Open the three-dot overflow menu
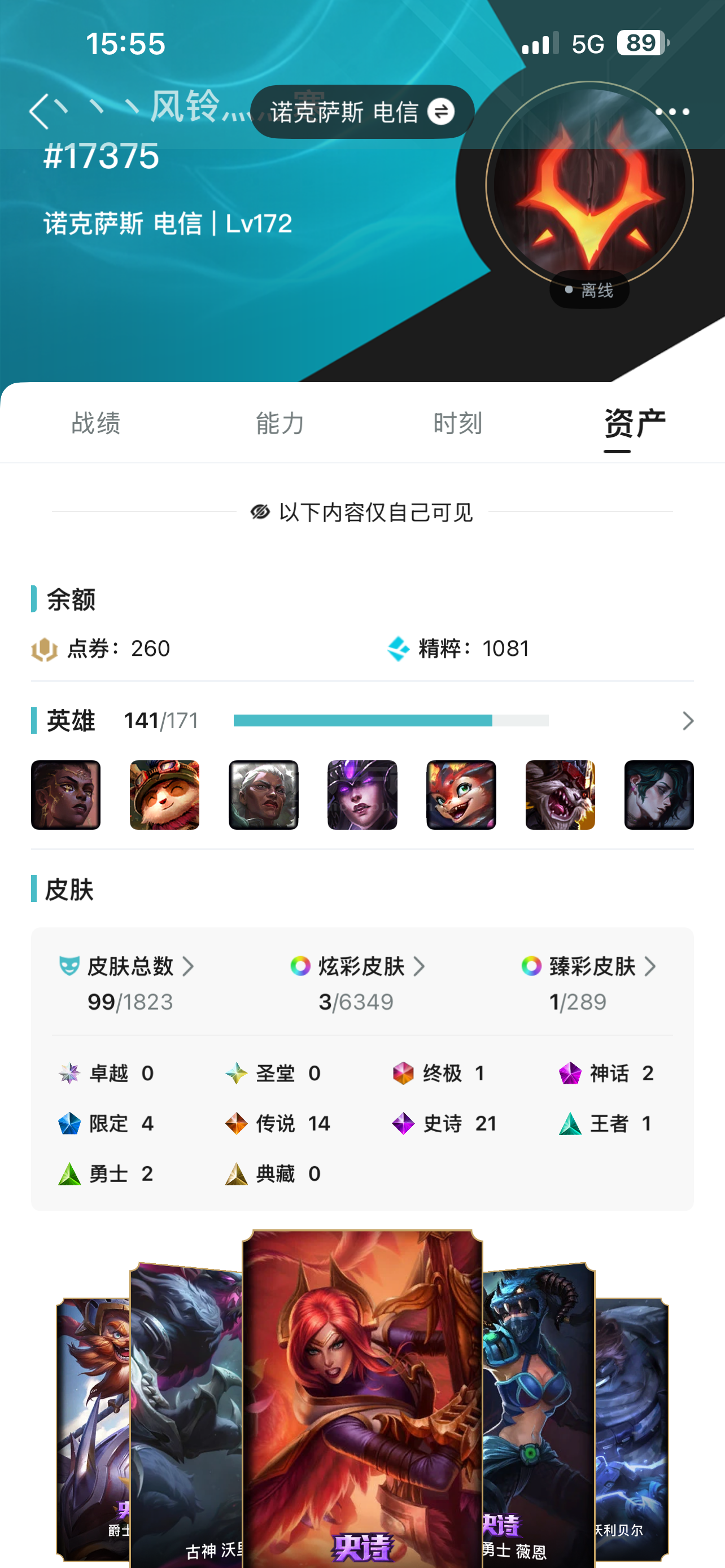Screen dimensions: 725x1568 click(x=672, y=112)
